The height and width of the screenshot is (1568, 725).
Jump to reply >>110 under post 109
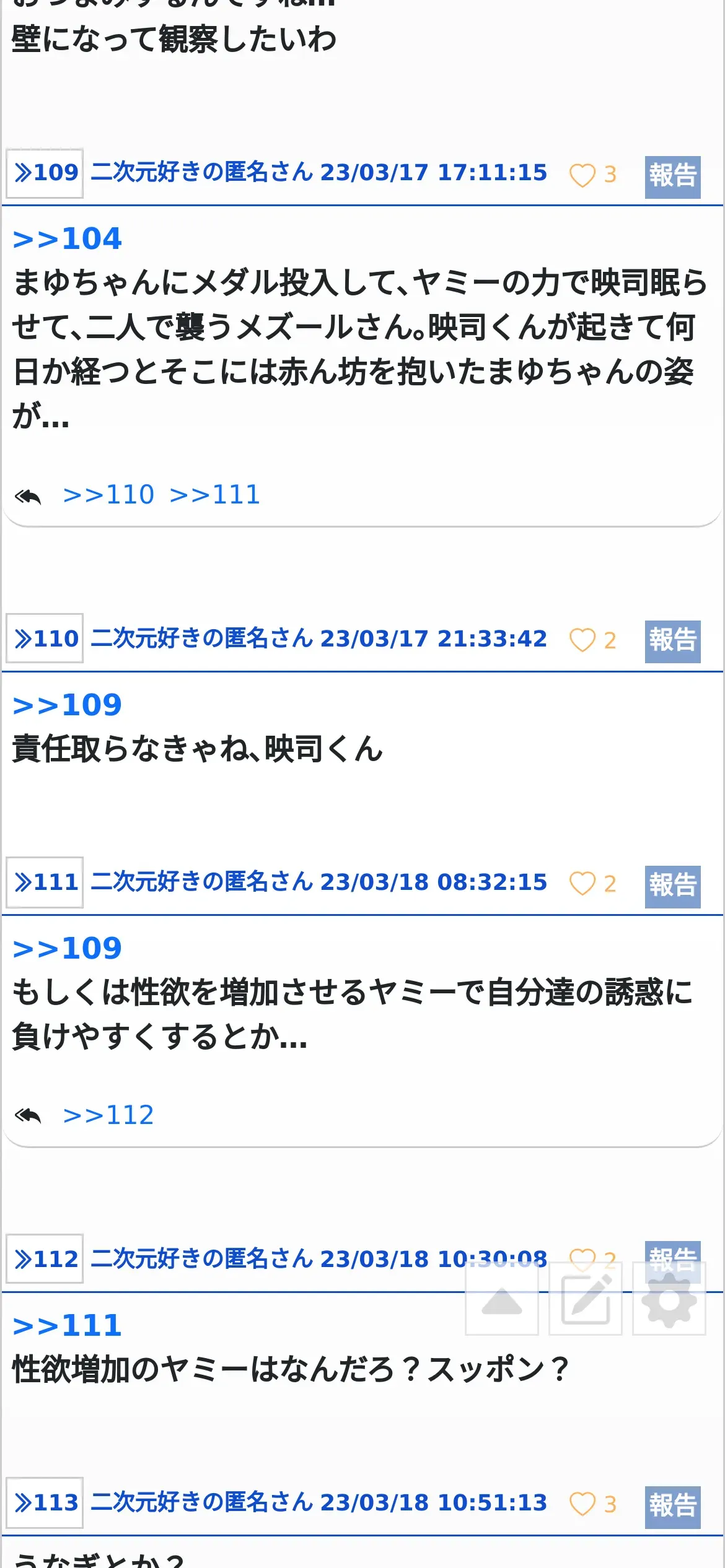108,495
